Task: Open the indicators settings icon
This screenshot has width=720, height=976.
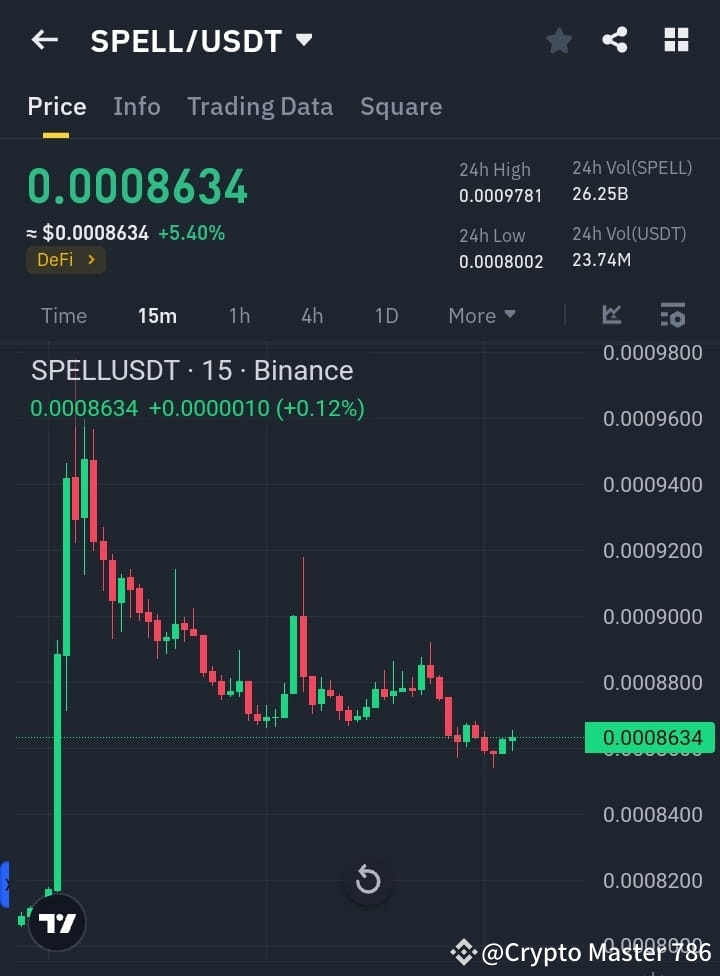Action: (673, 315)
